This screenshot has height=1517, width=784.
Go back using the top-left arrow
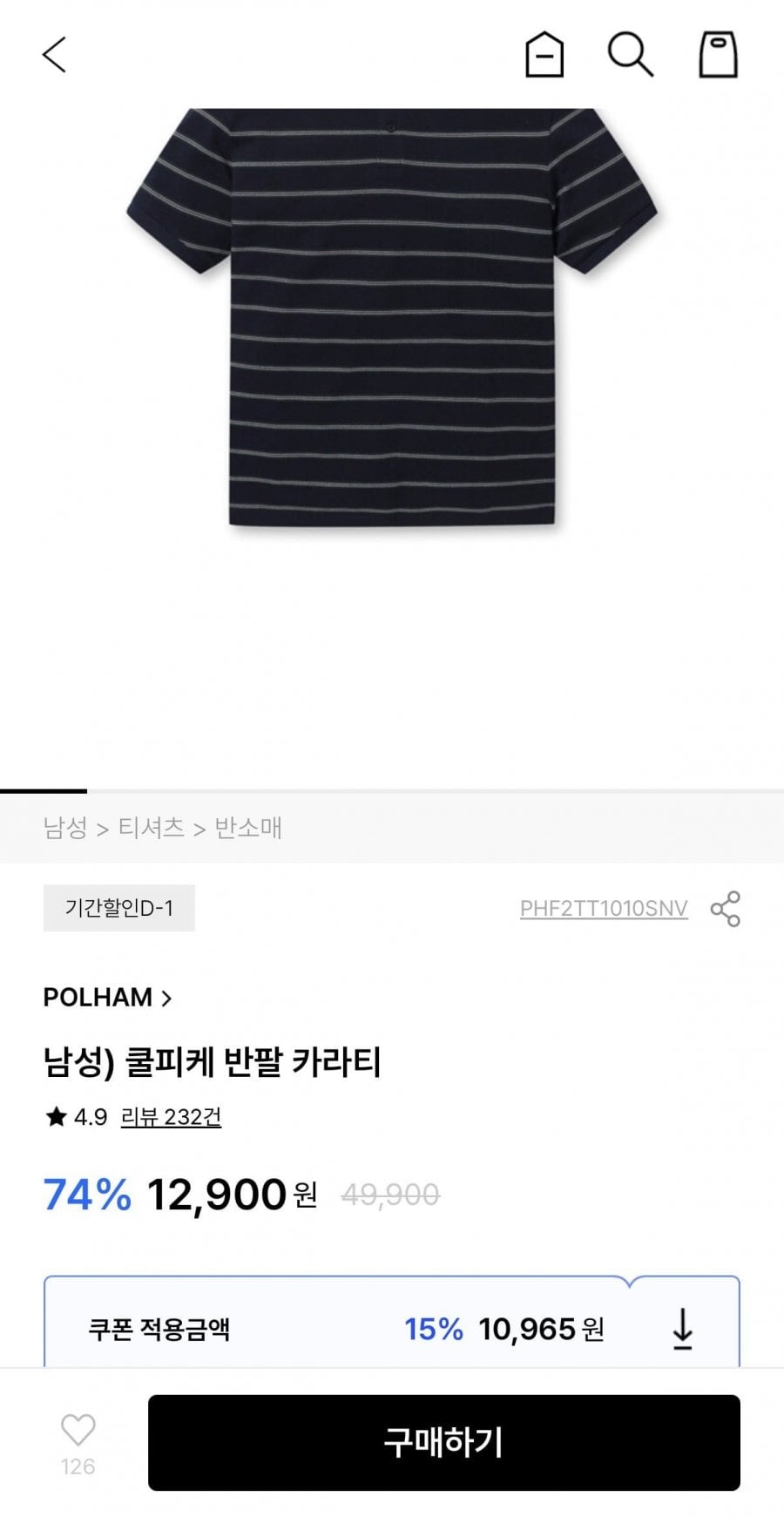tap(54, 55)
